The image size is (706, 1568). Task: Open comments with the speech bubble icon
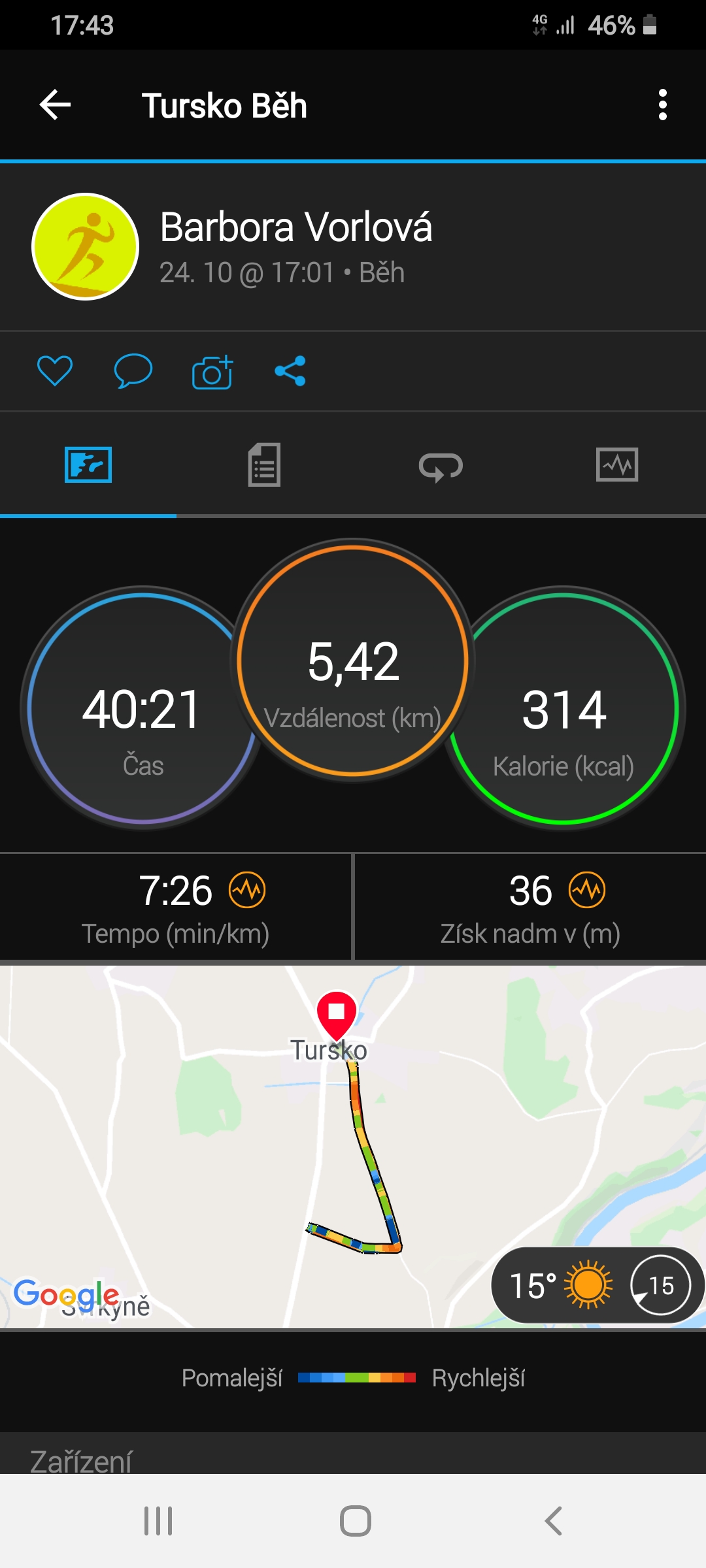point(133,371)
